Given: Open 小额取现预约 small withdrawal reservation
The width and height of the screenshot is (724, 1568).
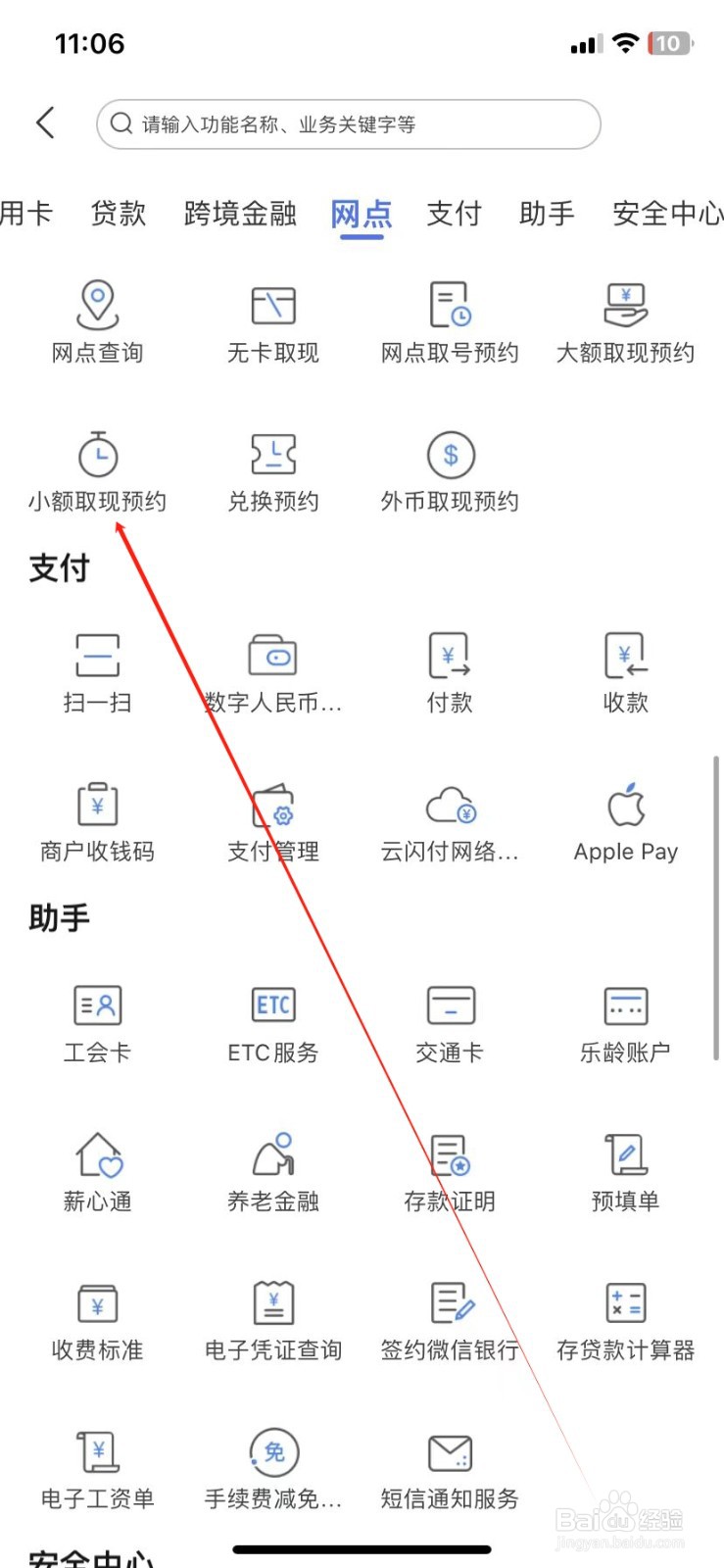Looking at the screenshot, I should click(96, 470).
